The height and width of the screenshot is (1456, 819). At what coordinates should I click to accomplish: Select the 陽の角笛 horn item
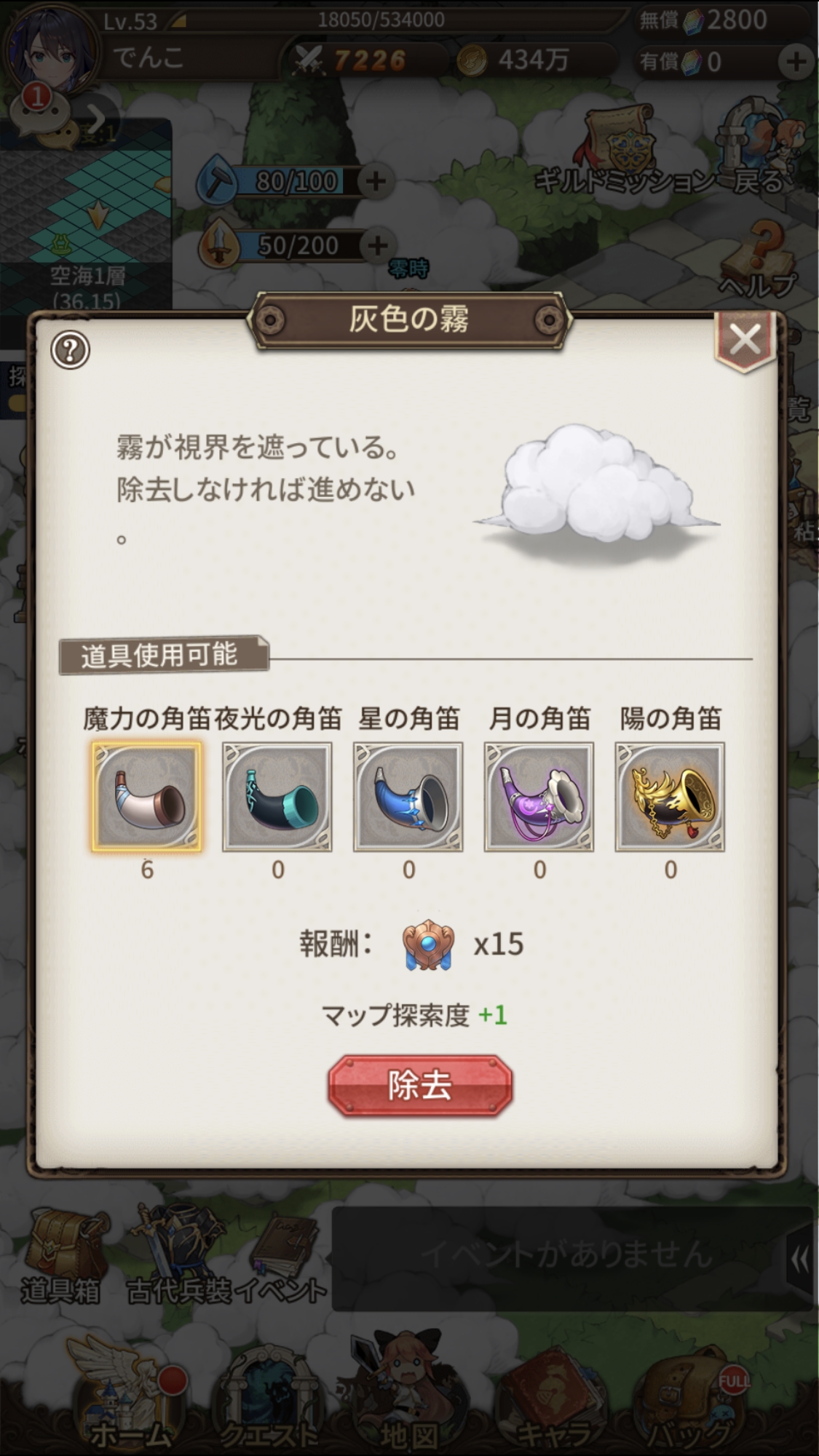(x=670, y=797)
